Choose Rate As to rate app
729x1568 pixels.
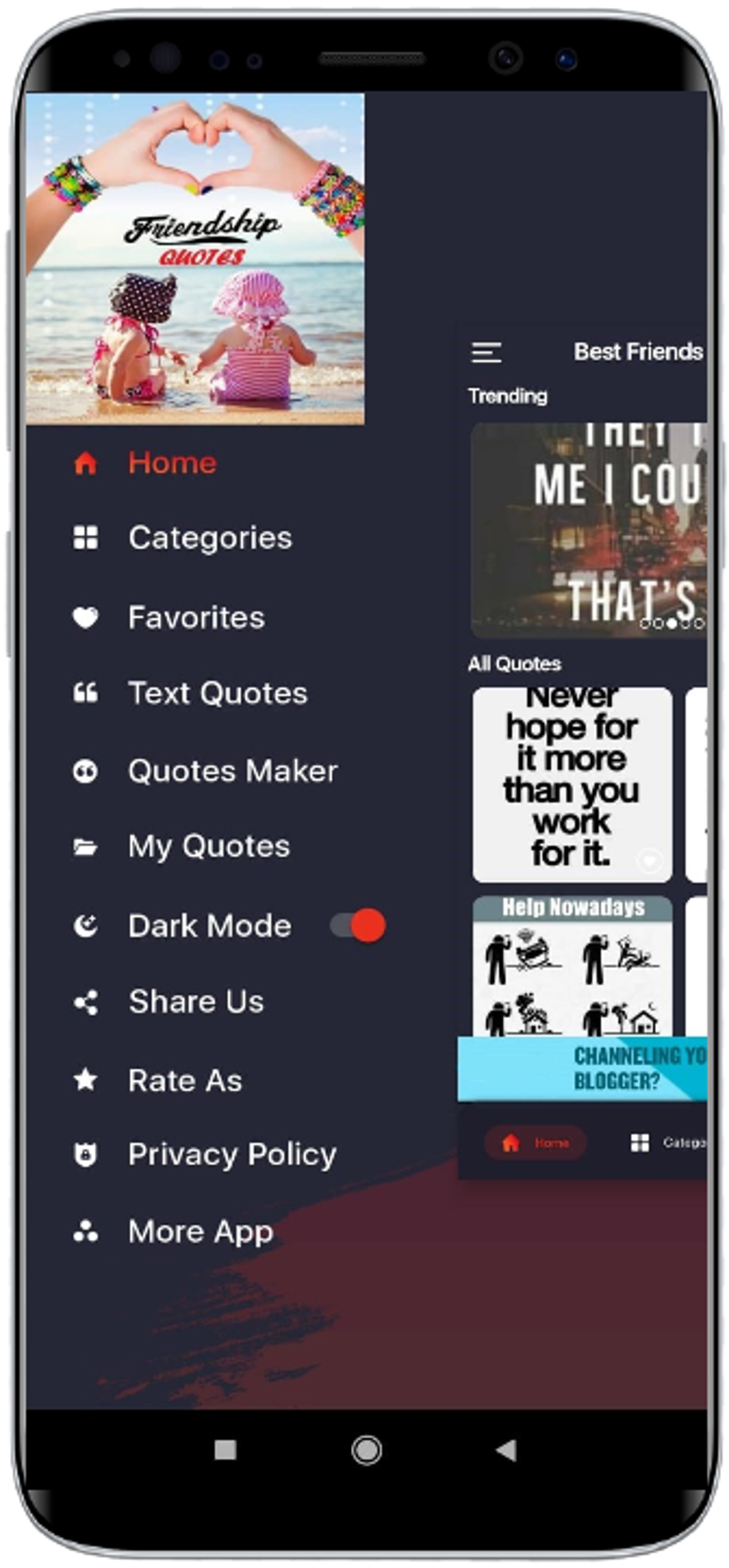point(184,1080)
